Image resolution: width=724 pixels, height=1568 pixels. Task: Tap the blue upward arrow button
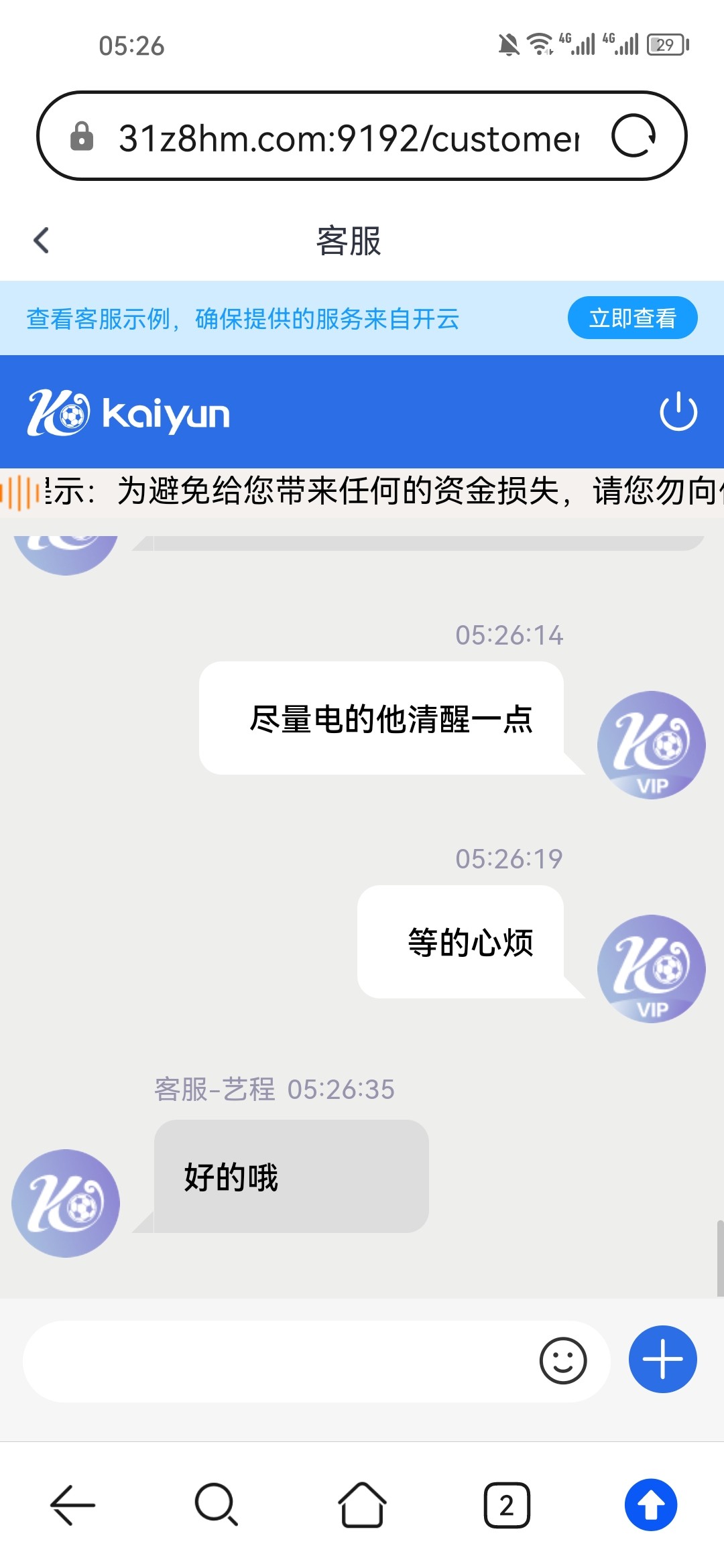pyautogui.click(x=651, y=1505)
